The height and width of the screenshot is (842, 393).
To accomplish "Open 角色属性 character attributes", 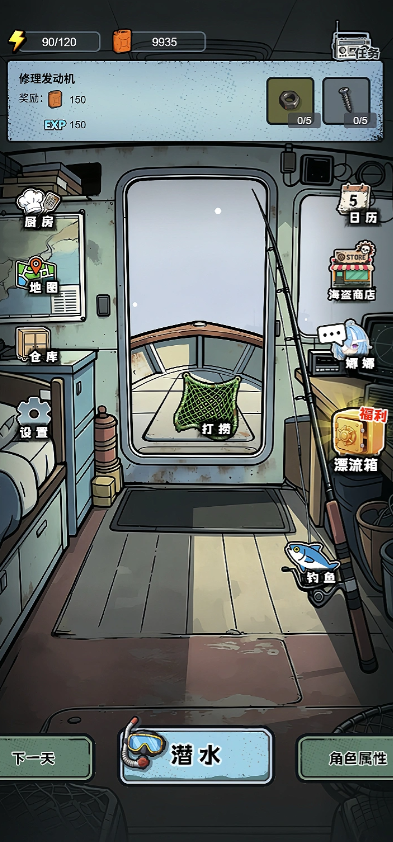I will pyautogui.click(x=346, y=758).
